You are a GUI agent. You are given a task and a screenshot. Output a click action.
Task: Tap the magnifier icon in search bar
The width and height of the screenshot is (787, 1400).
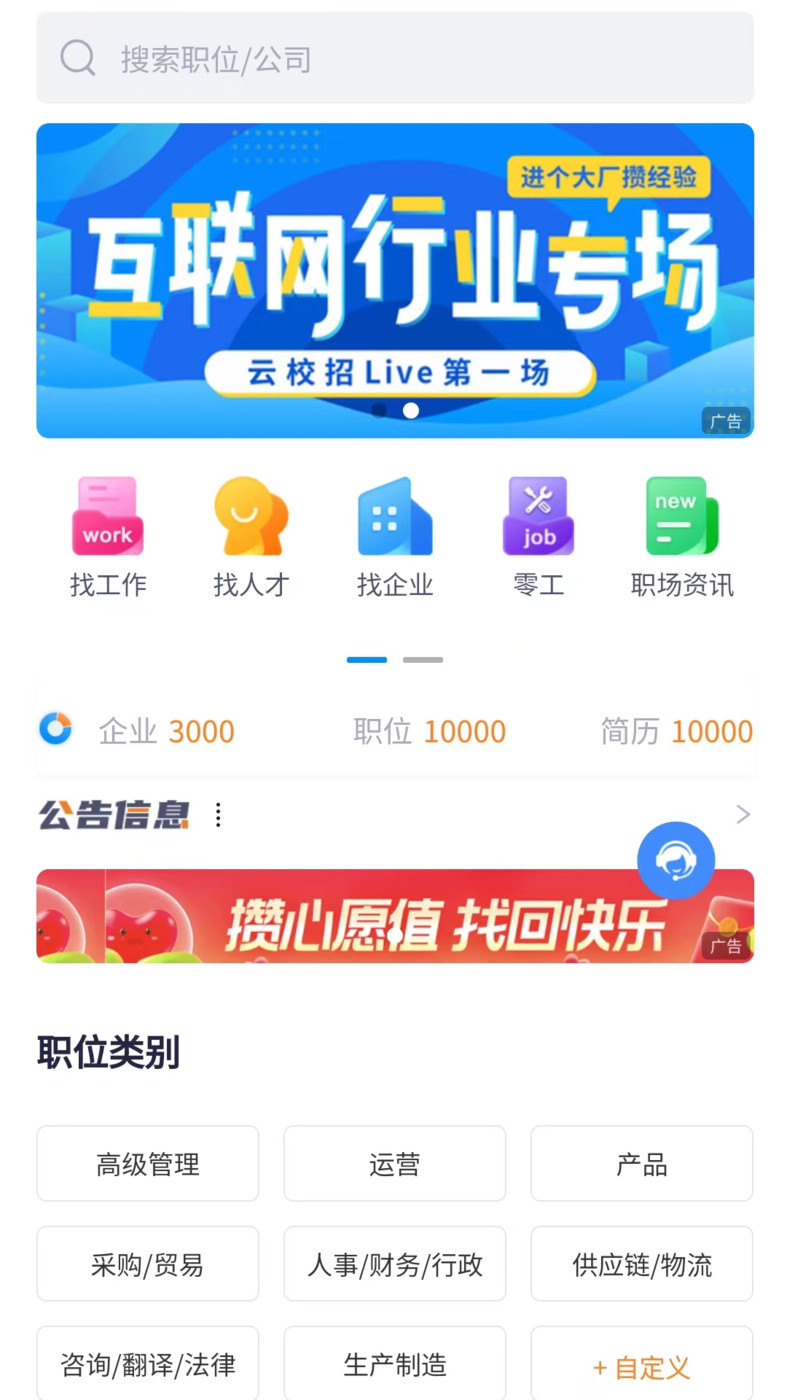click(x=77, y=57)
